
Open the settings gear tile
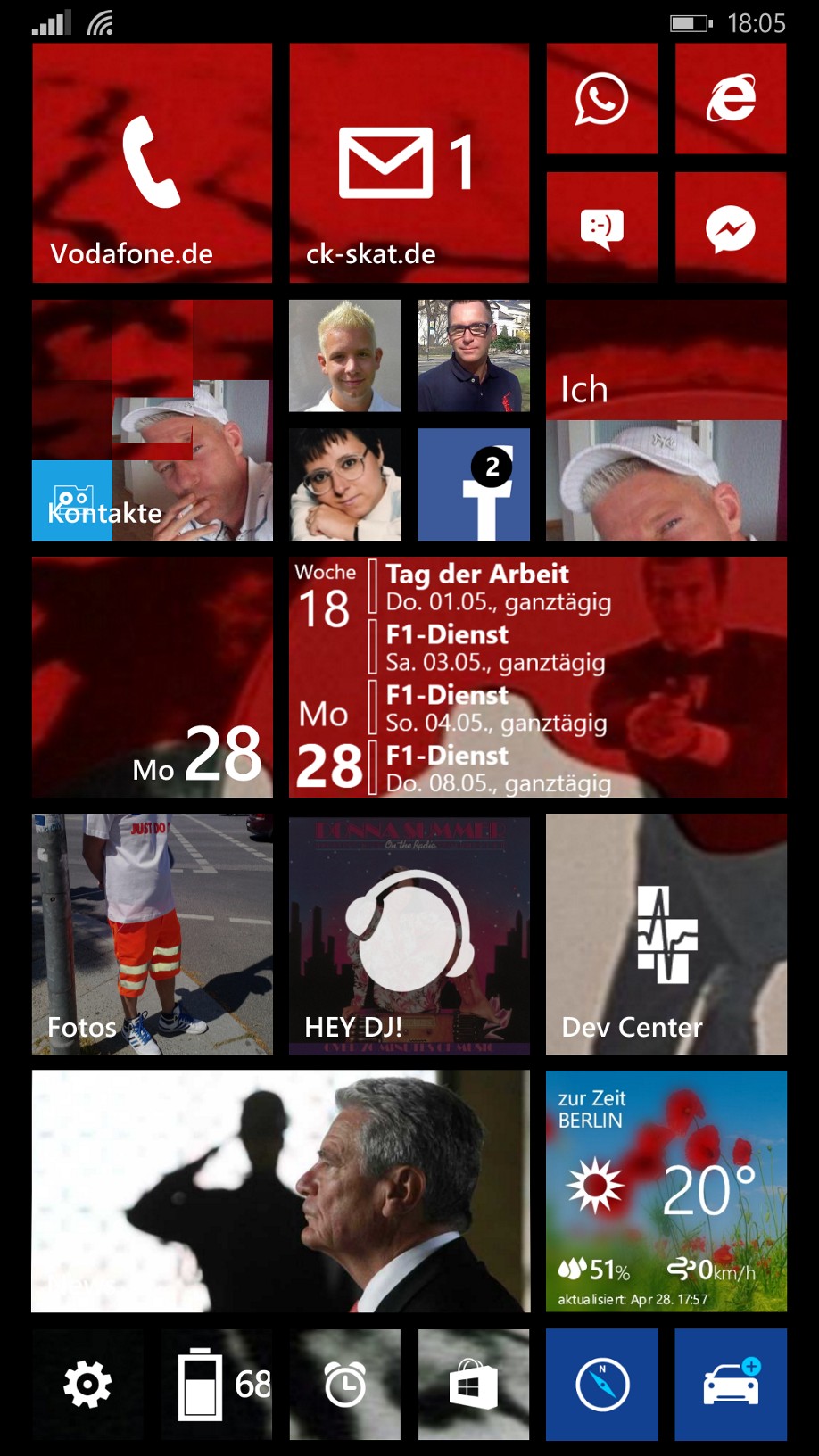pos(87,1384)
